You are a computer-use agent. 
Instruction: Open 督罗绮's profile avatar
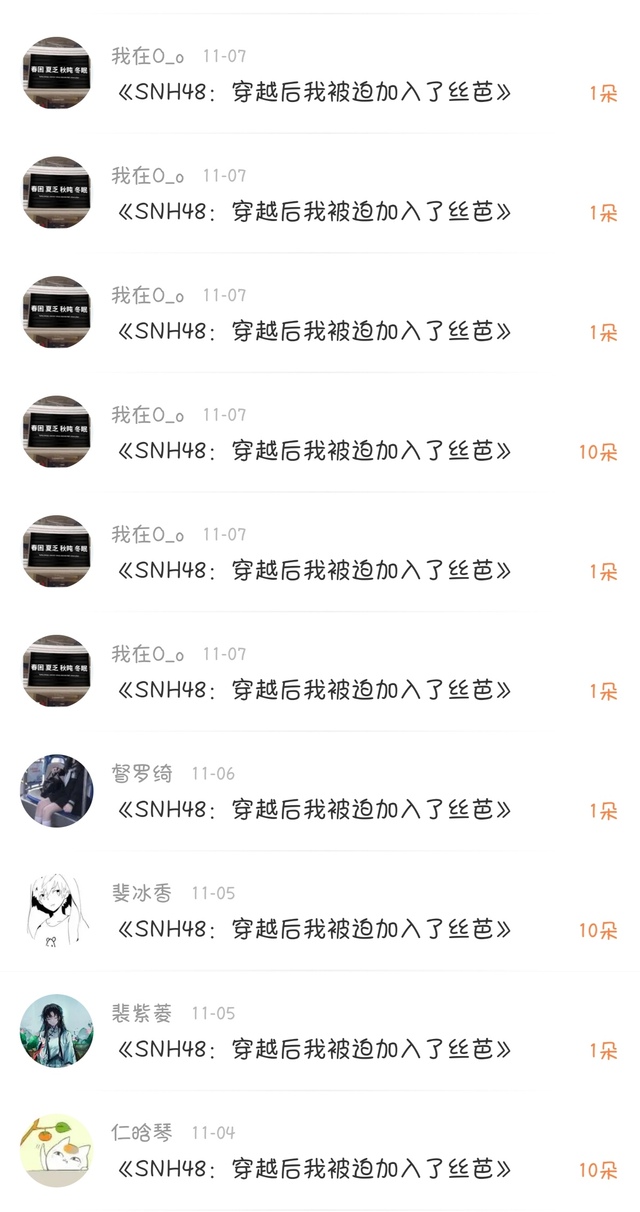click(56, 792)
